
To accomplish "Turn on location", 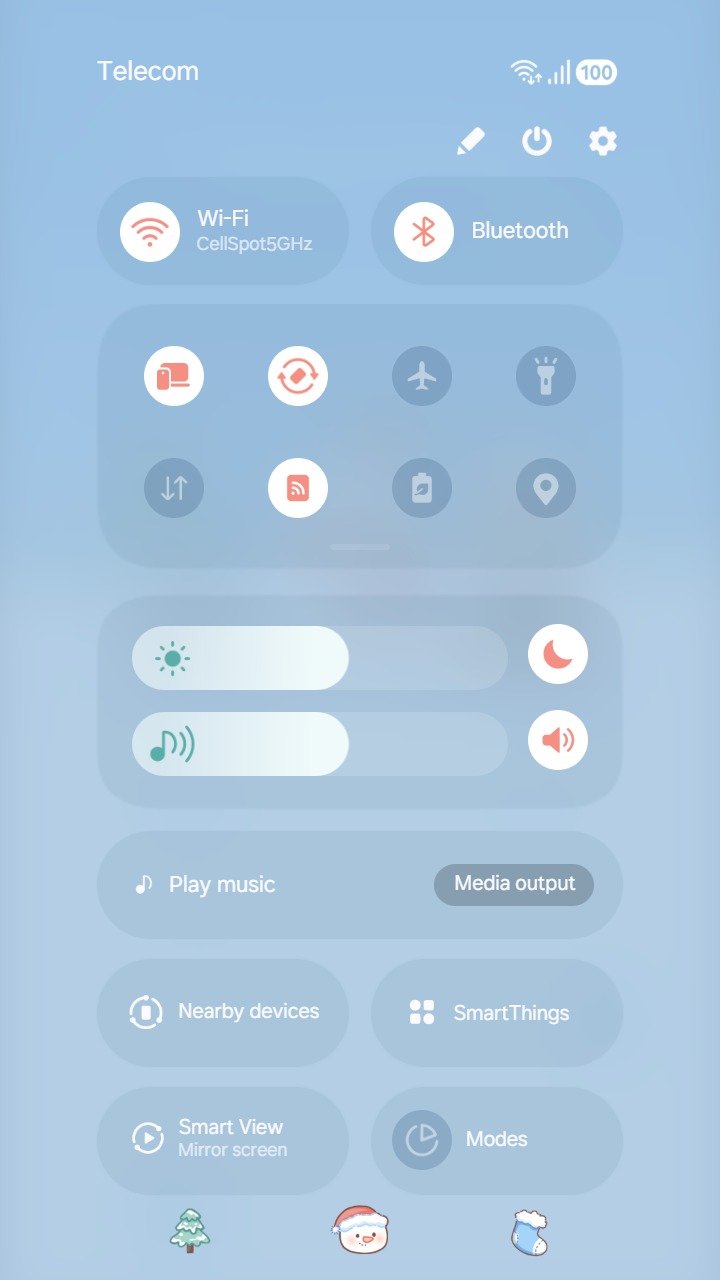I will click(546, 488).
